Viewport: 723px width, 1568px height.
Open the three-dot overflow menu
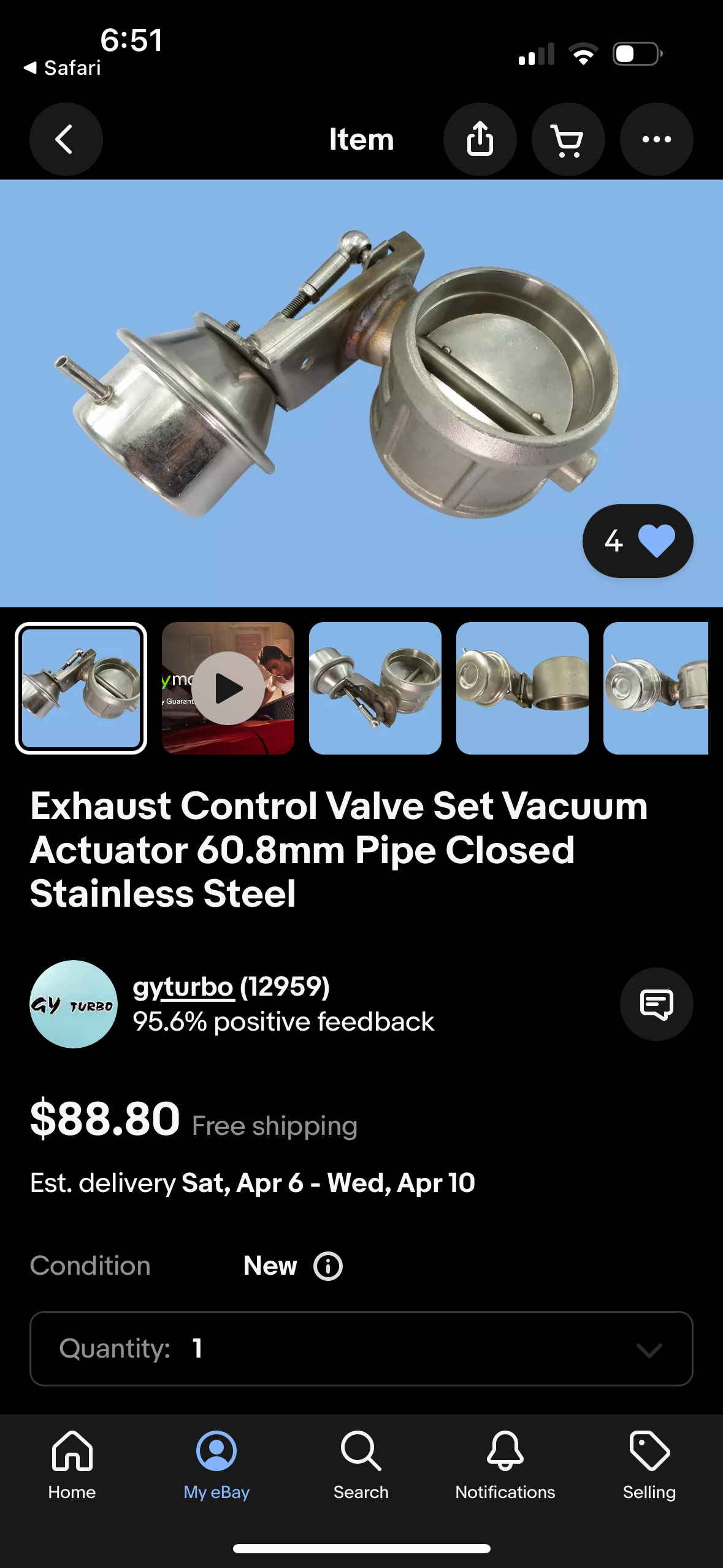(656, 139)
